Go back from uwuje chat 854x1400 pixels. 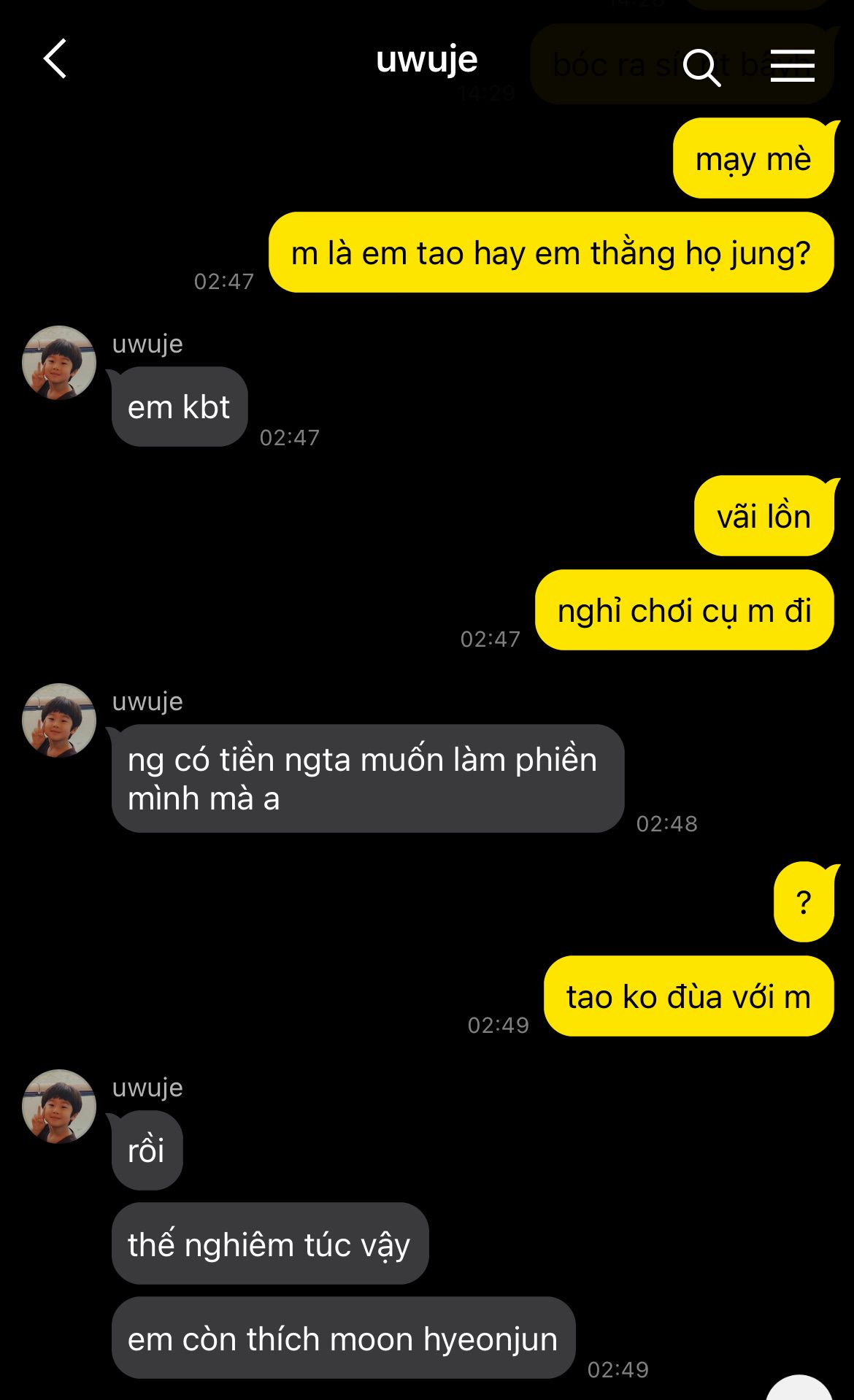pyautogui.click(x=55, y=59)
